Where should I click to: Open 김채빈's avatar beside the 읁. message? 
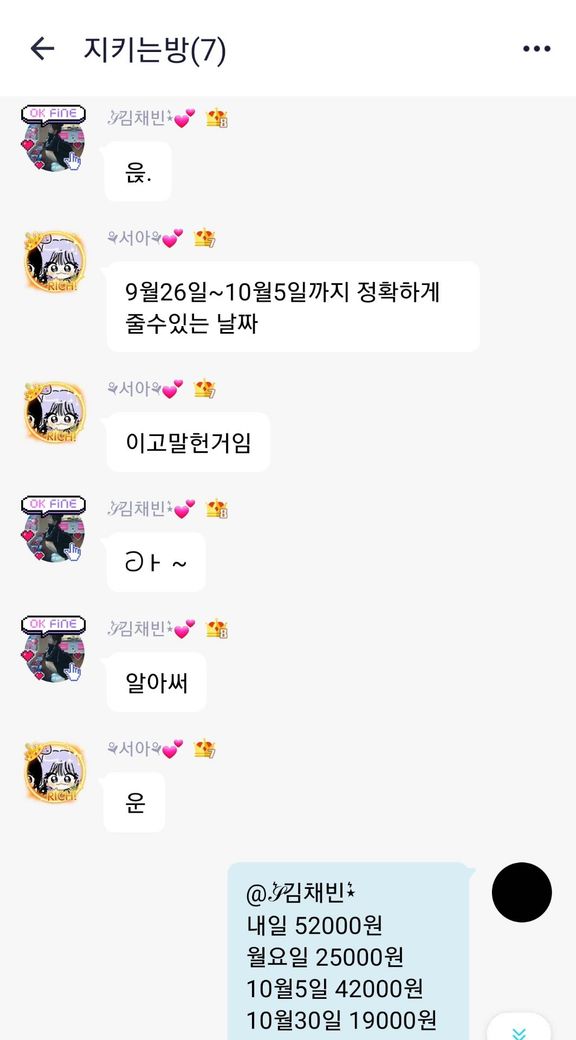(x=54, y=138)
